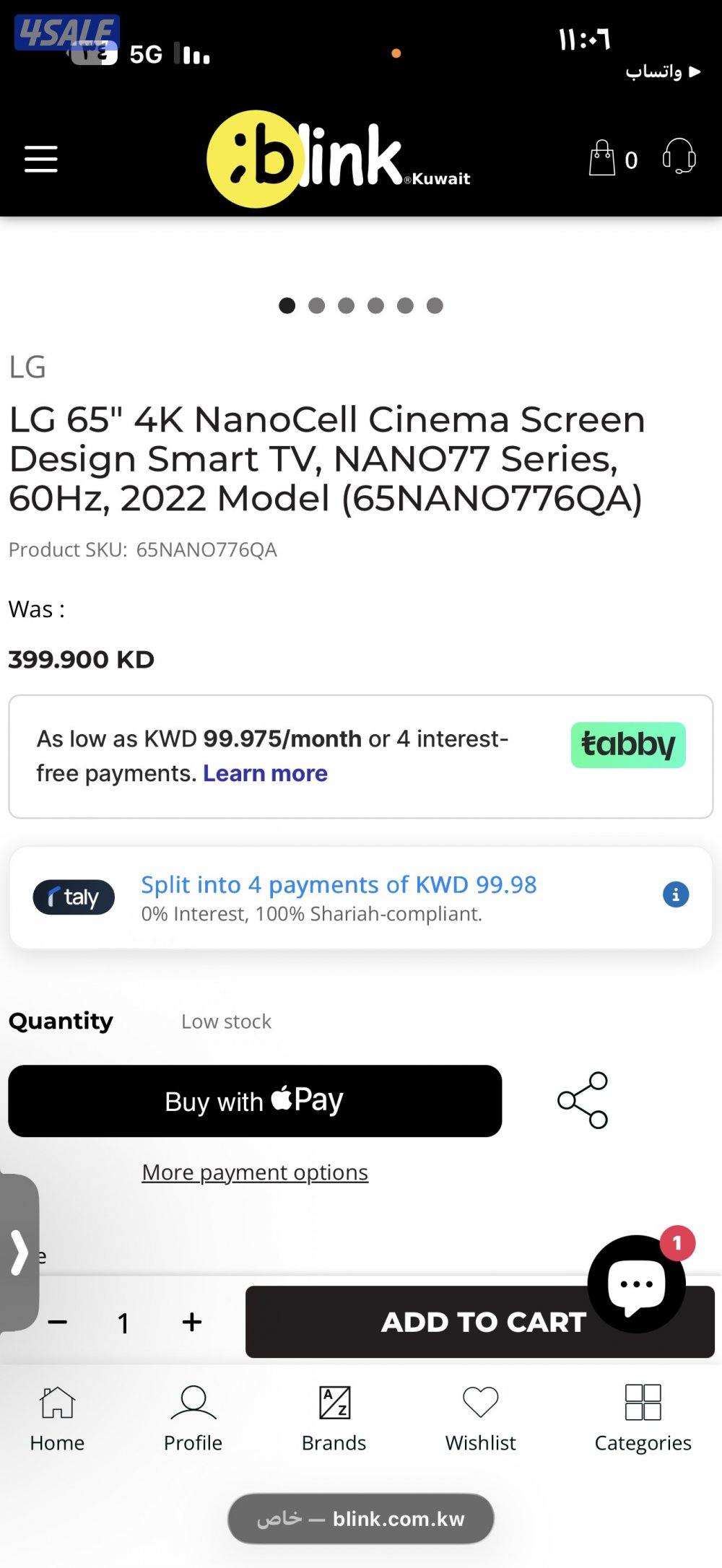Buy with Apple Pay
Image resolution: width=722 pixels, height=1568 pixels.
pos(255,1101)
